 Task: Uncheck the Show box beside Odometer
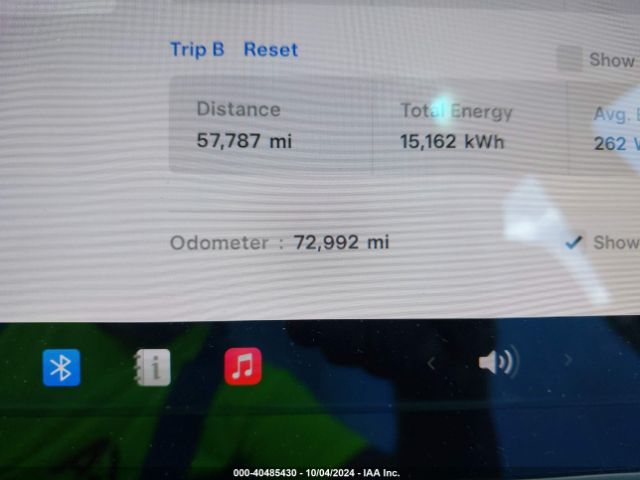point(574,242)
